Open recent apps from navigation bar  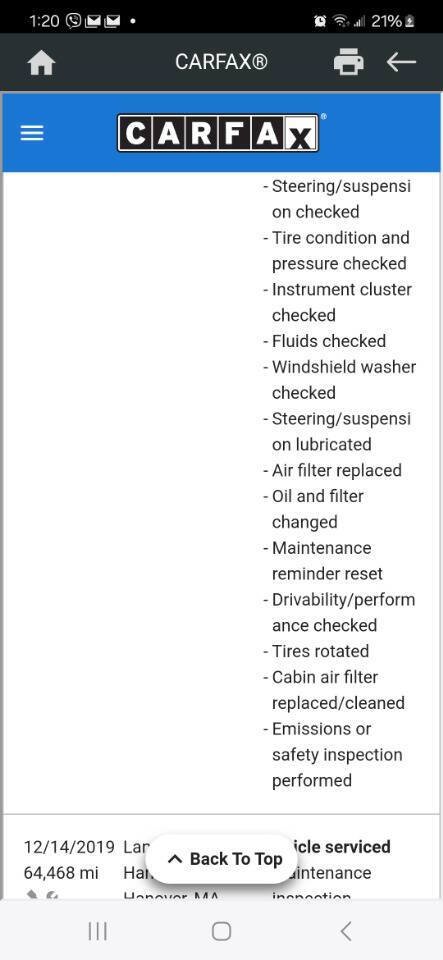pos(98,931)
